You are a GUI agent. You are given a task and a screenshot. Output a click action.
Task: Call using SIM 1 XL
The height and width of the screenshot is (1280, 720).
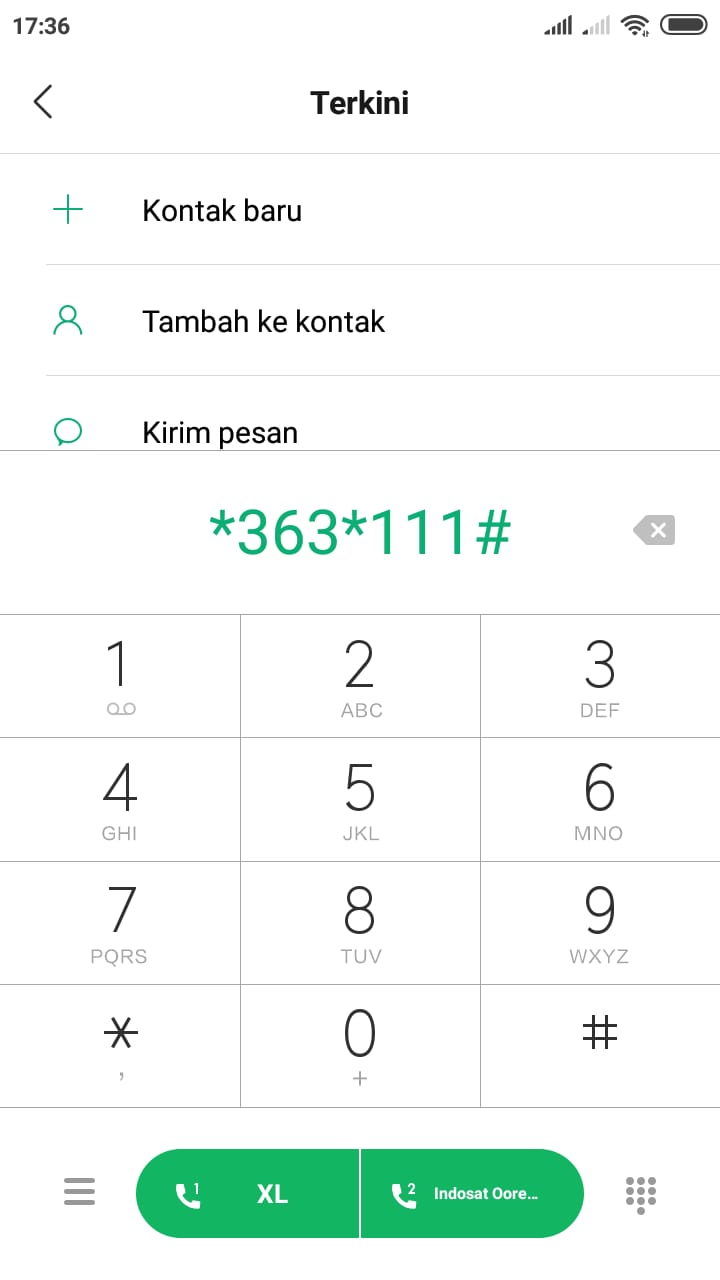click(247, 1194)
